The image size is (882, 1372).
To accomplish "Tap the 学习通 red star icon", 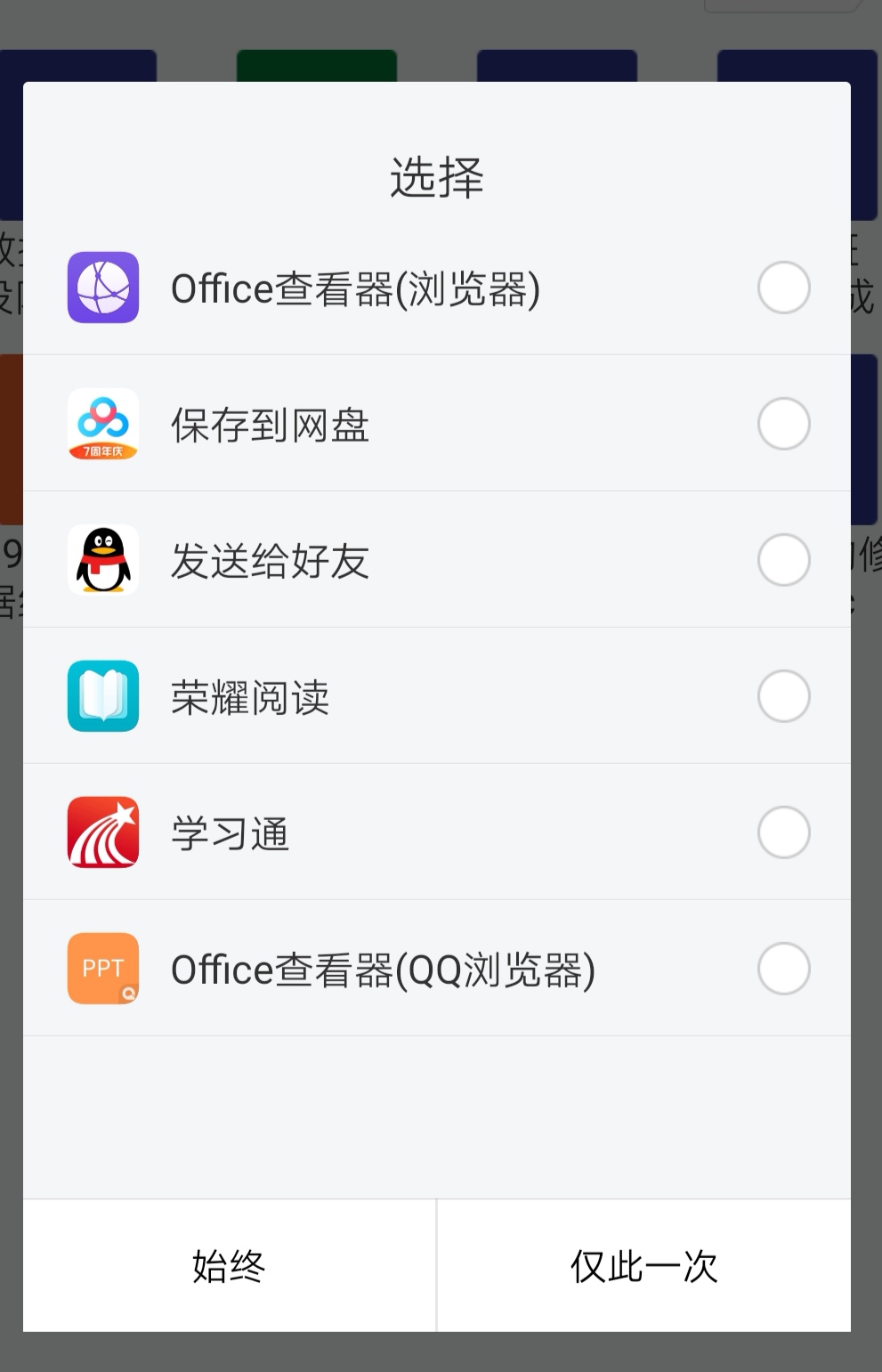I will click(x=102, y=833).
